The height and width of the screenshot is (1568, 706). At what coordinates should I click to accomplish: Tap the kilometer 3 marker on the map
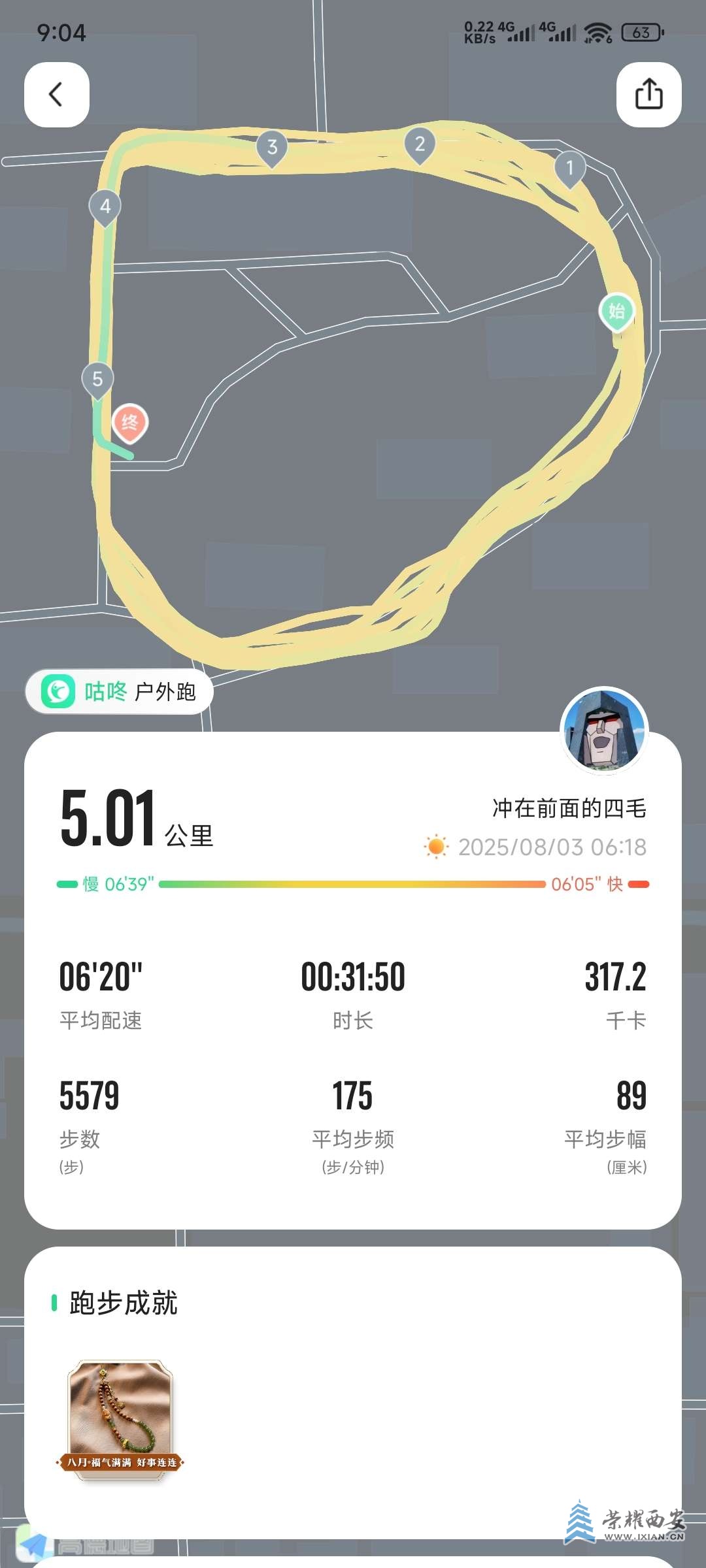pos(272,147)
